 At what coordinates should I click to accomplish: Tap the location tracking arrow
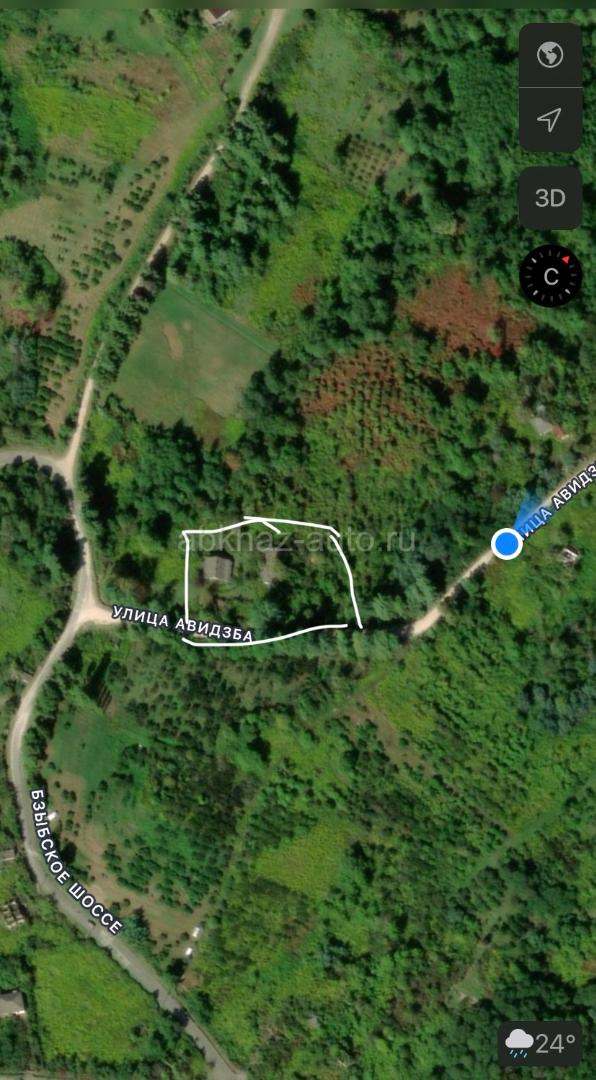(550, 120)
